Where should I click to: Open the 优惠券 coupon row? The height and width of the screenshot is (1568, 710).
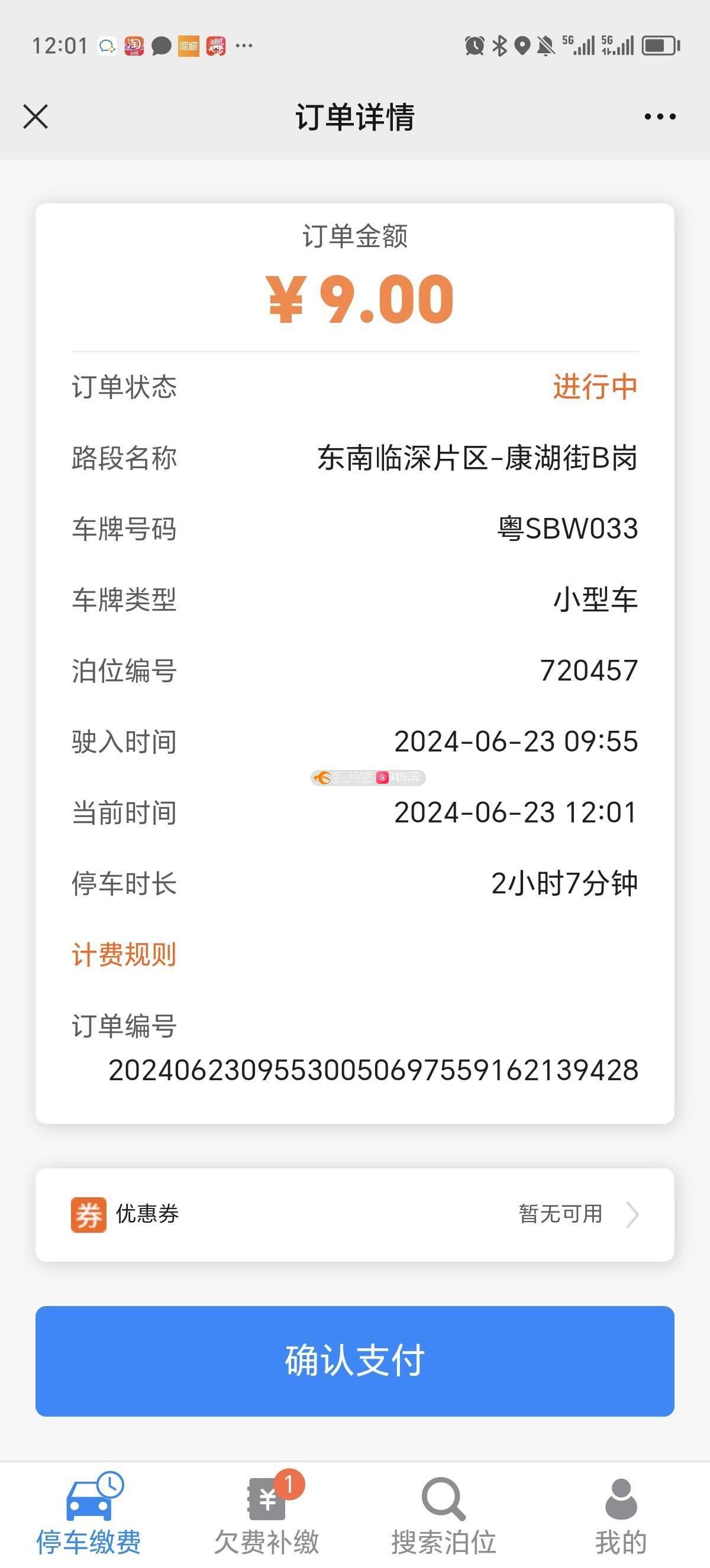[x=355, y=1214]
